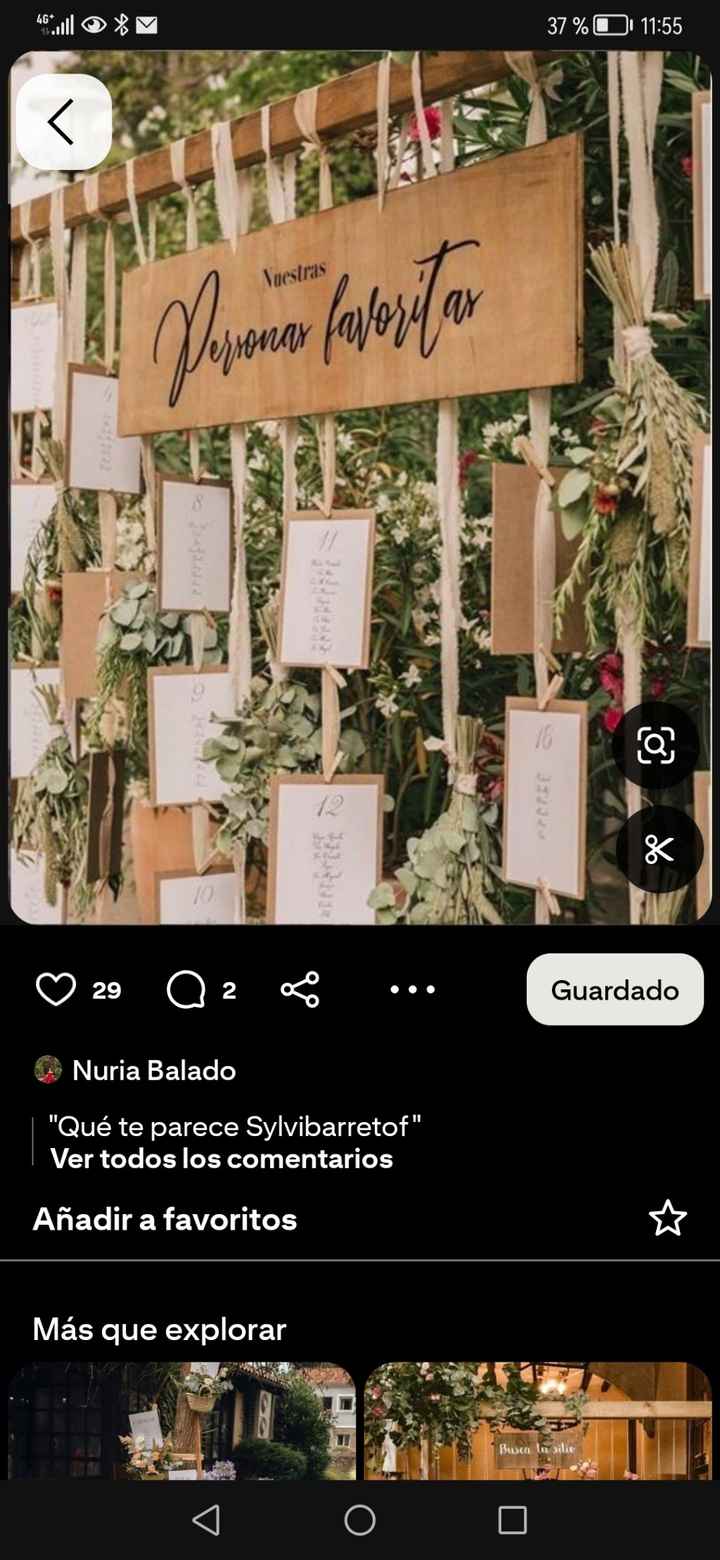
Task: Like this pin with the heart icon
Action: [56, 990]
